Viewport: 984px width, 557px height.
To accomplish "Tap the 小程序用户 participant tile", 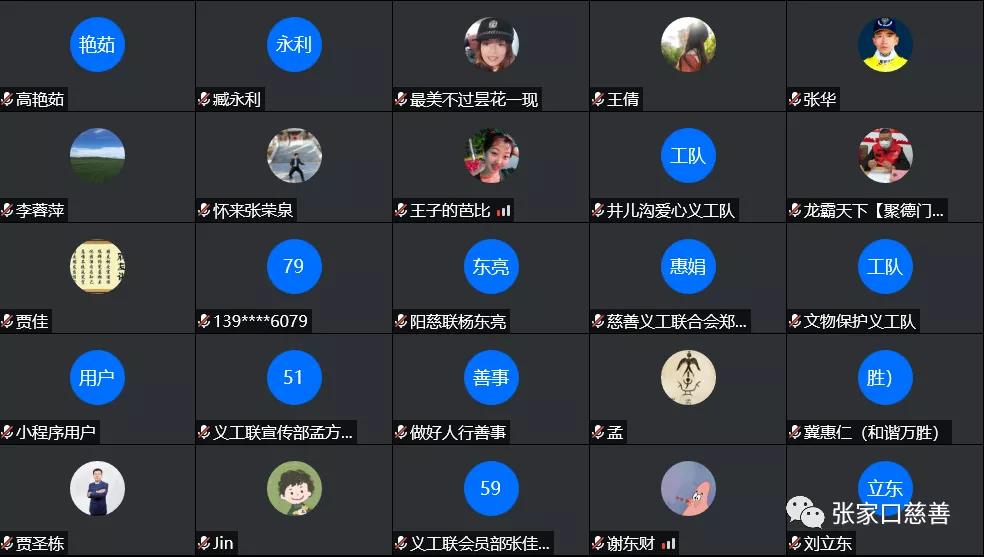I will [97, 388].
